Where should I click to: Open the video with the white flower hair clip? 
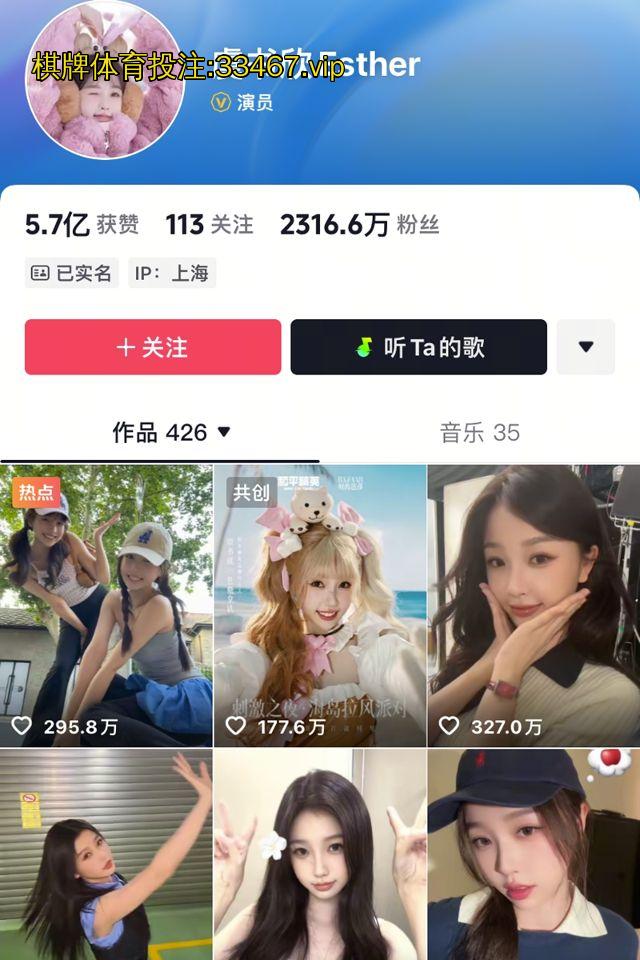pyautogui.click(x=320, y=855)
